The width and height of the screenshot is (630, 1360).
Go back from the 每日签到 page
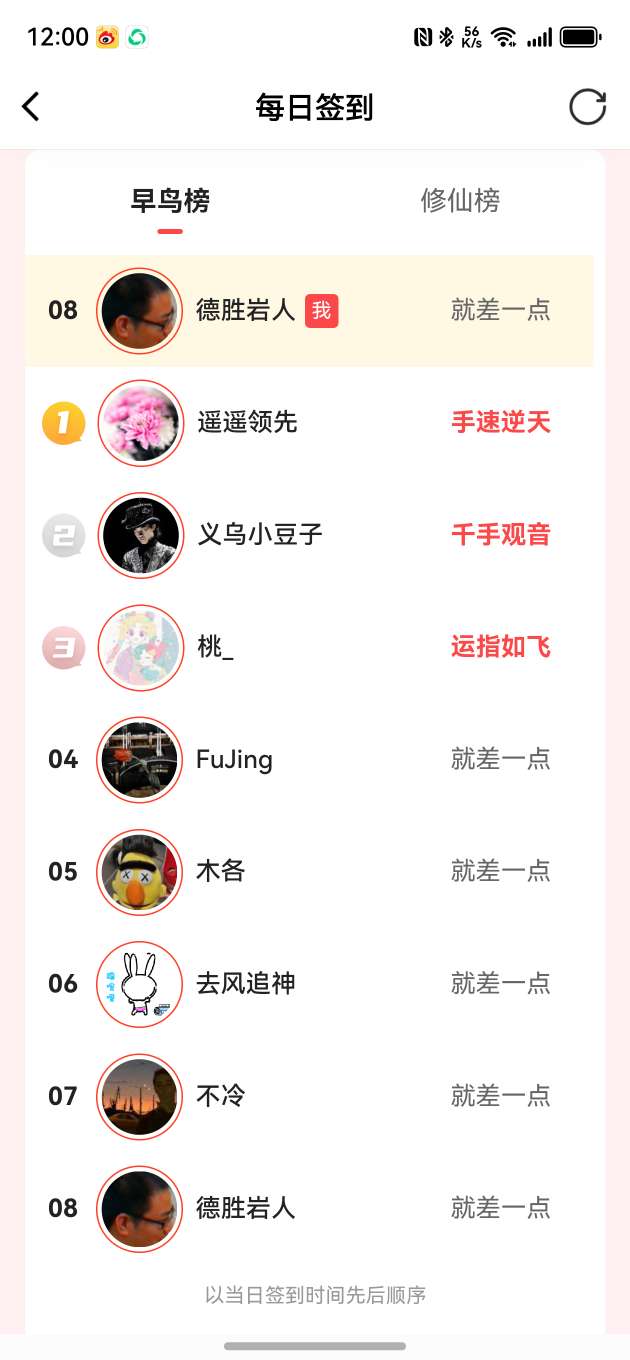[32, 107]
